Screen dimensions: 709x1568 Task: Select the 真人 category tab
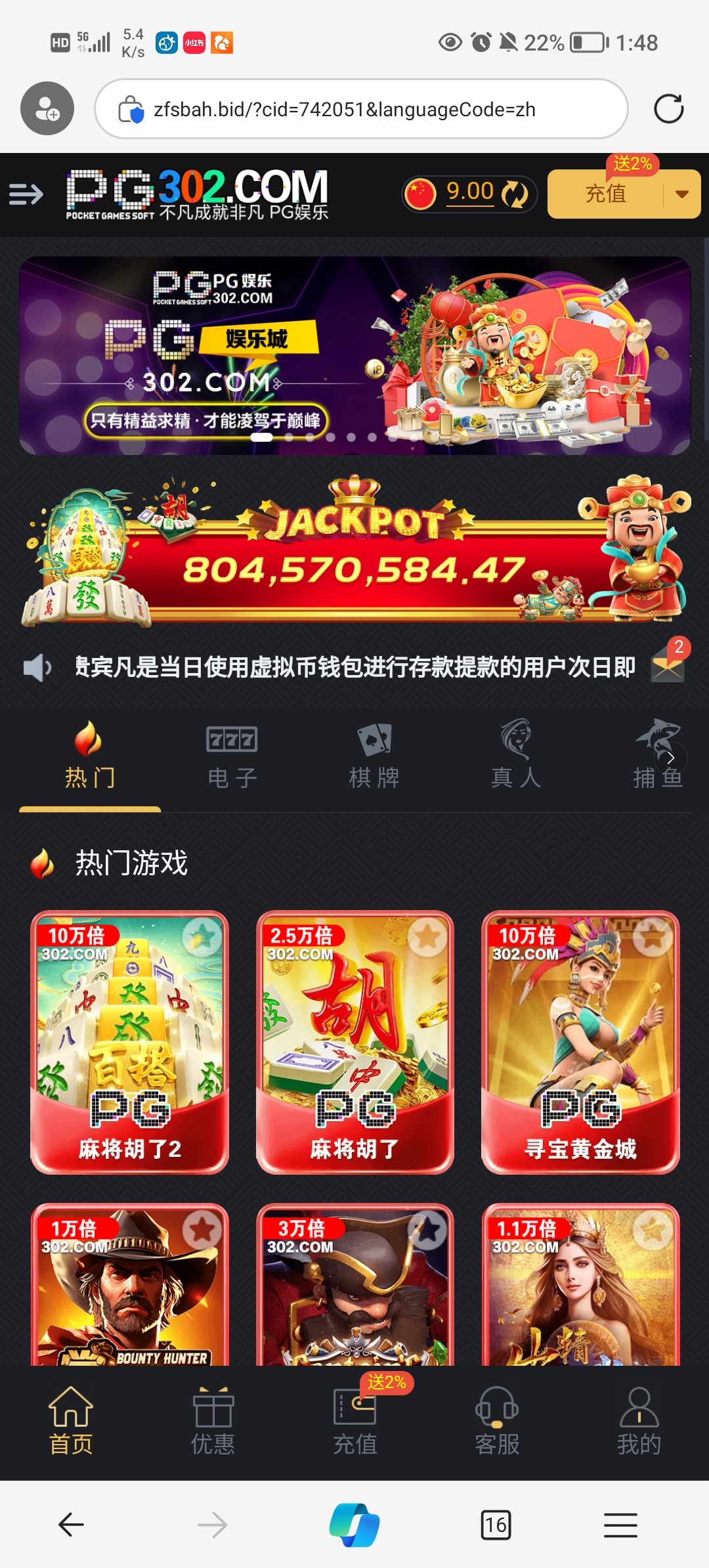[x=516, y=756]
